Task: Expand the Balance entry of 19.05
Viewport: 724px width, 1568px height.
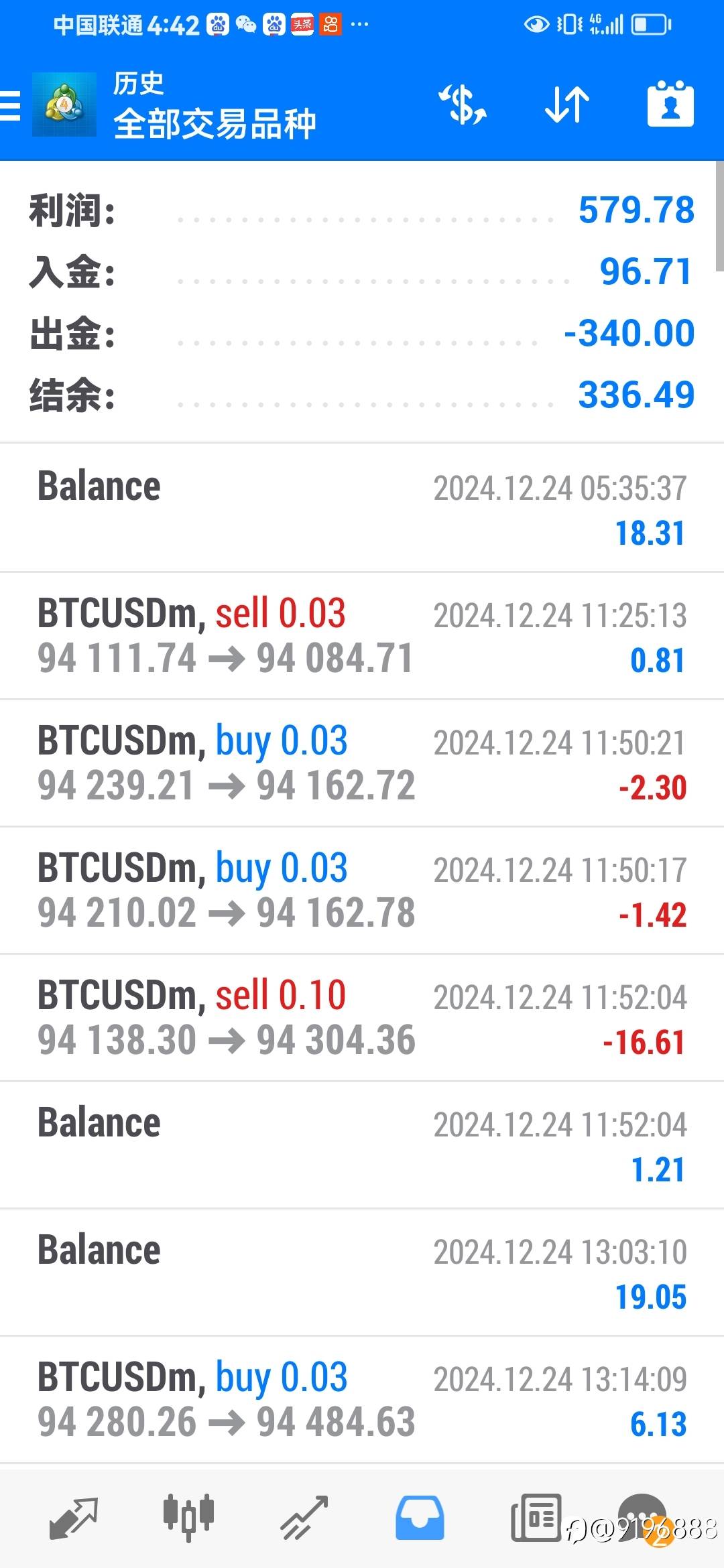Action: coord(362,1272)
